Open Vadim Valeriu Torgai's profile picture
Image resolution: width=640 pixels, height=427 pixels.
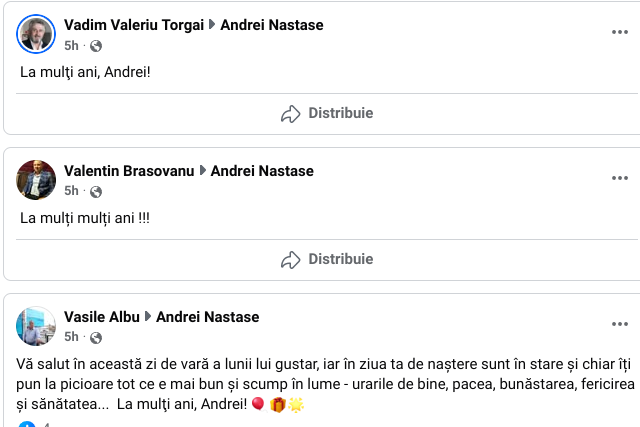point(36,34)
